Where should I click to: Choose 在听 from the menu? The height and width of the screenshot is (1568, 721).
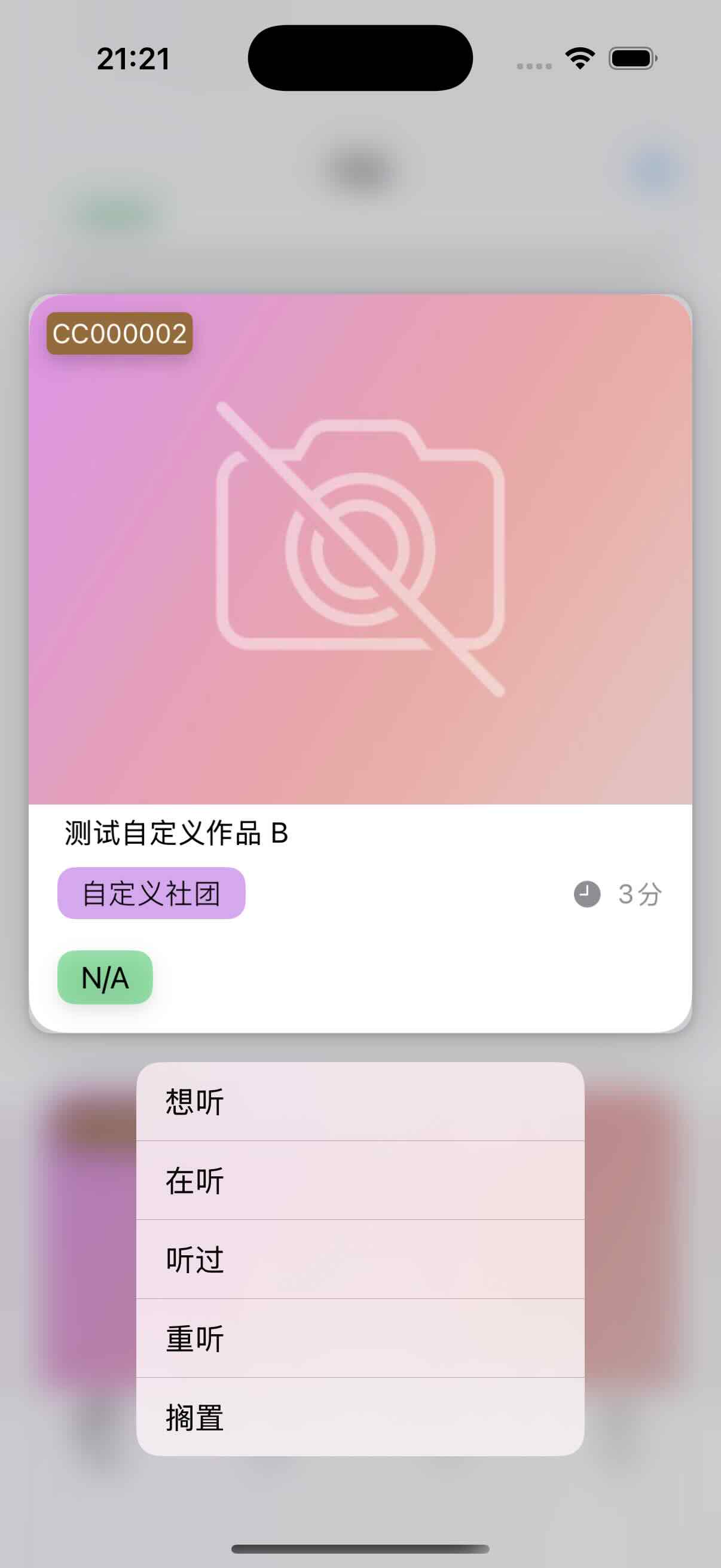tap(360, 1181)
